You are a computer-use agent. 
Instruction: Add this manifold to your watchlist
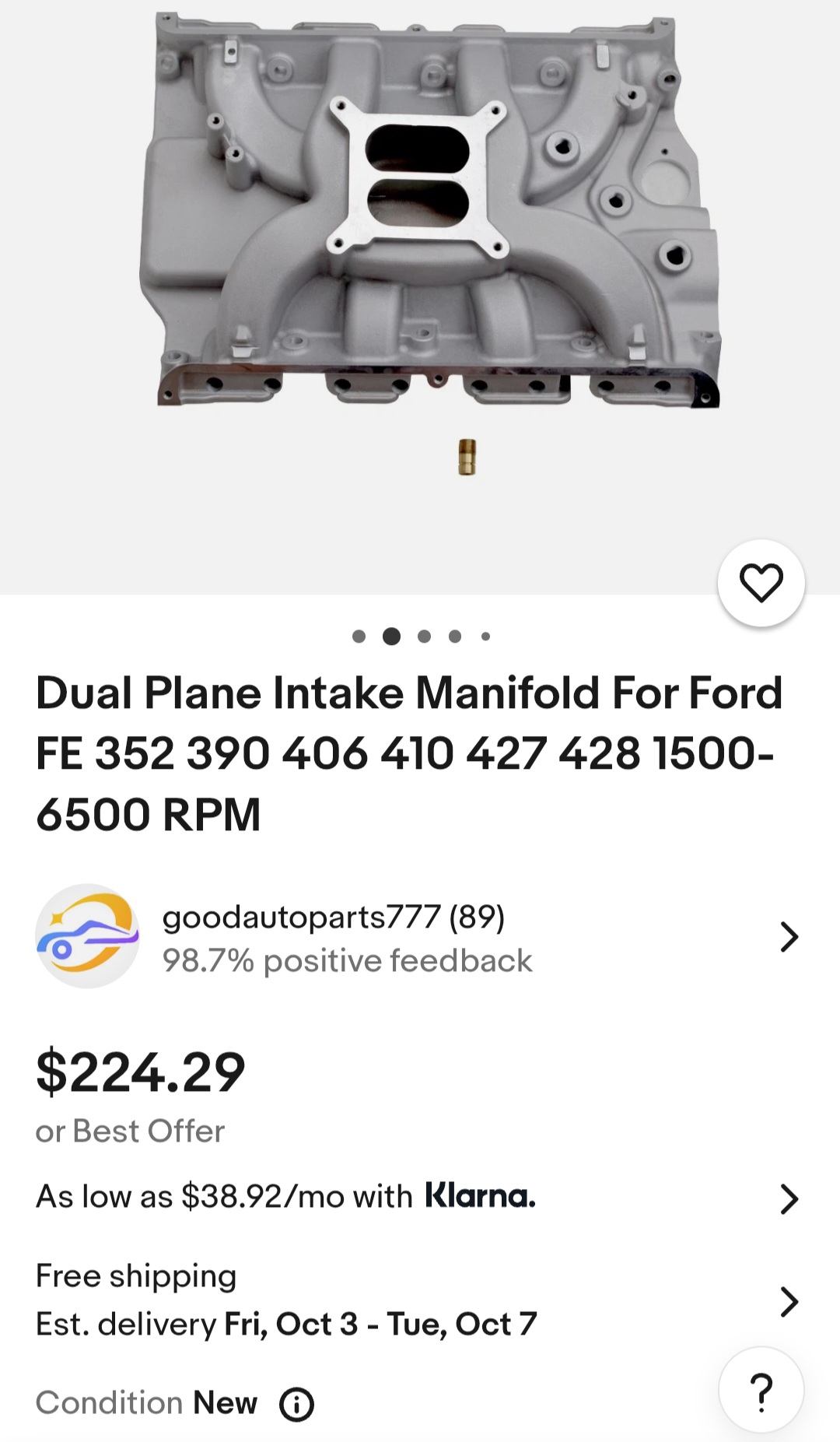click(761, 583)
